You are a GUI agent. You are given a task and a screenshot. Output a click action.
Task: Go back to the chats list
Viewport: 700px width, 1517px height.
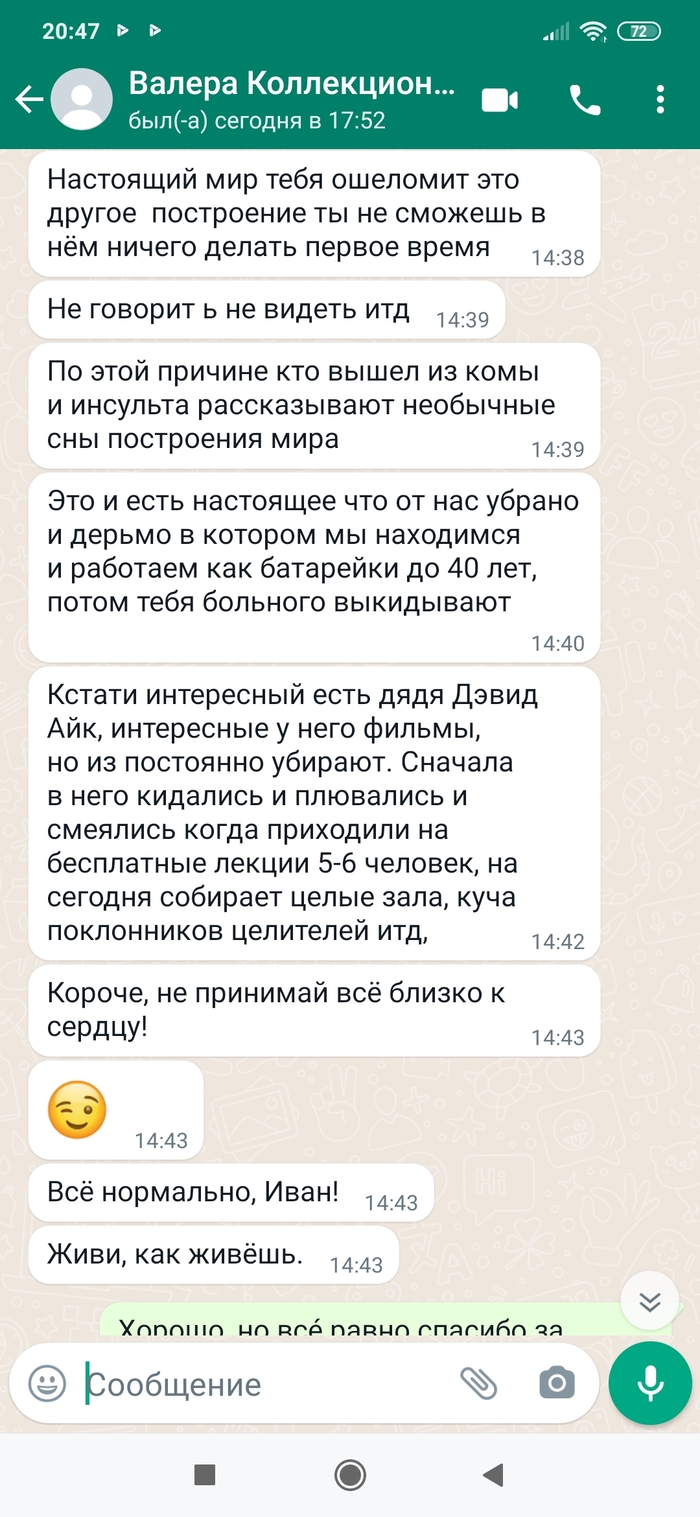29,100
